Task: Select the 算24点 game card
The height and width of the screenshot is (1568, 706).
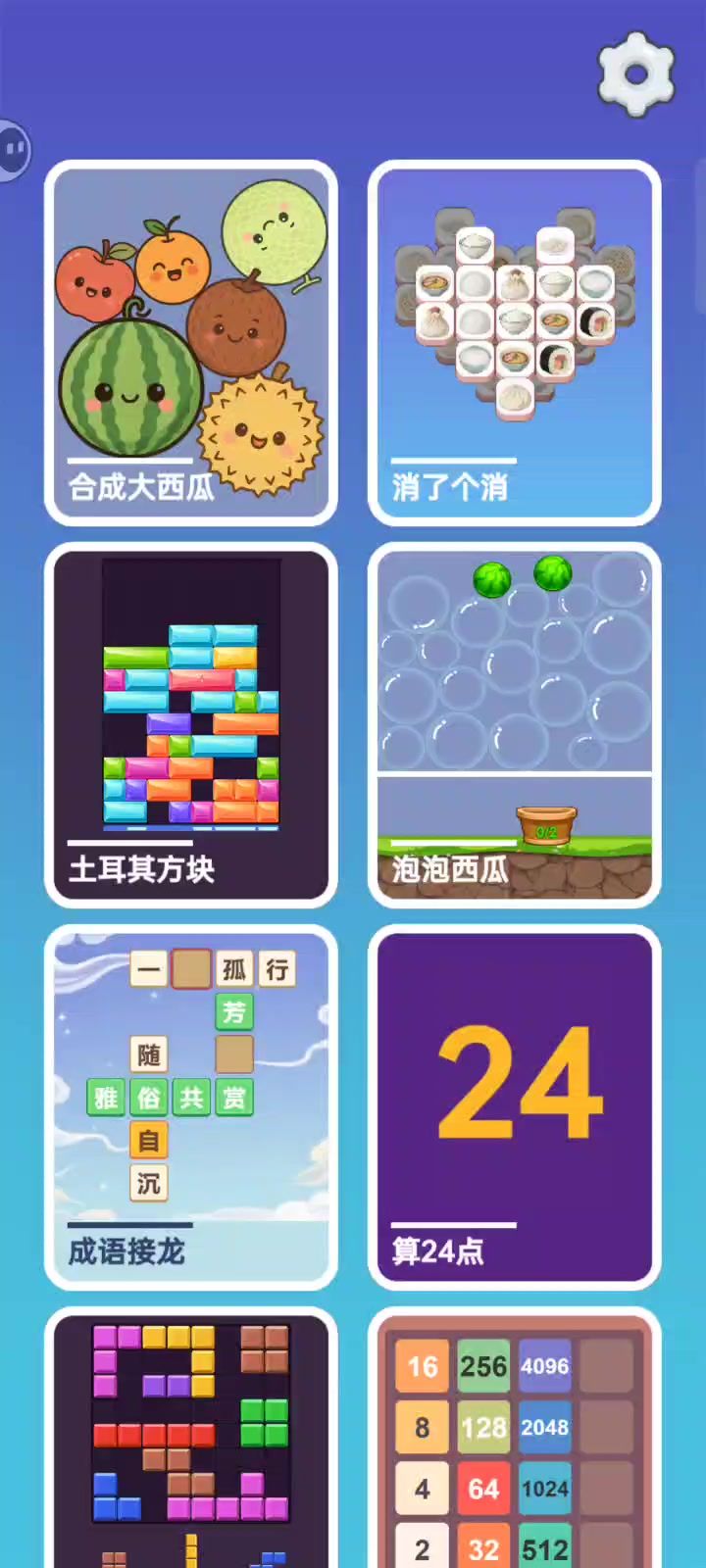Action: tap(514, 1107)
